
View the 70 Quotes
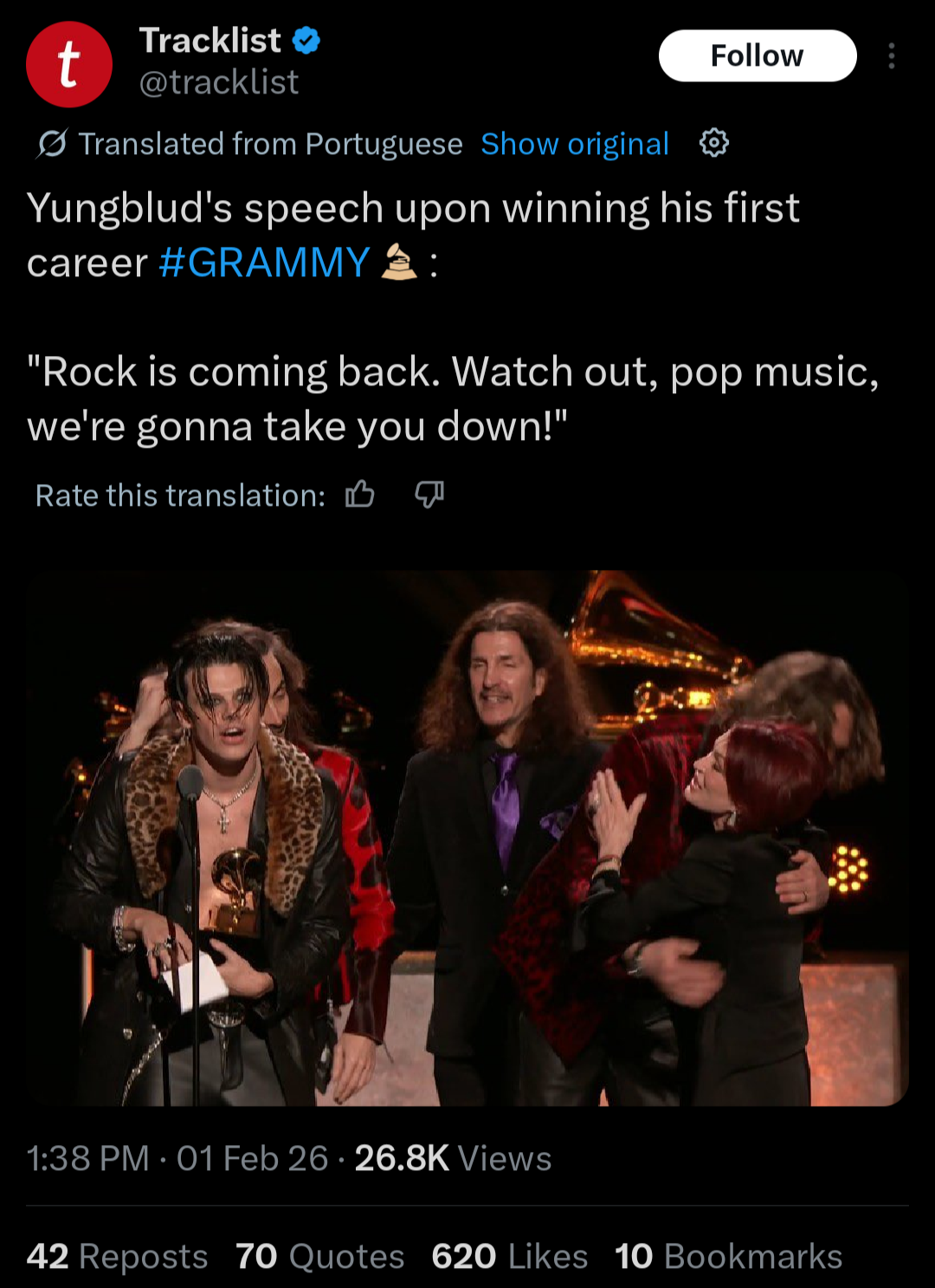[319, 1256]
